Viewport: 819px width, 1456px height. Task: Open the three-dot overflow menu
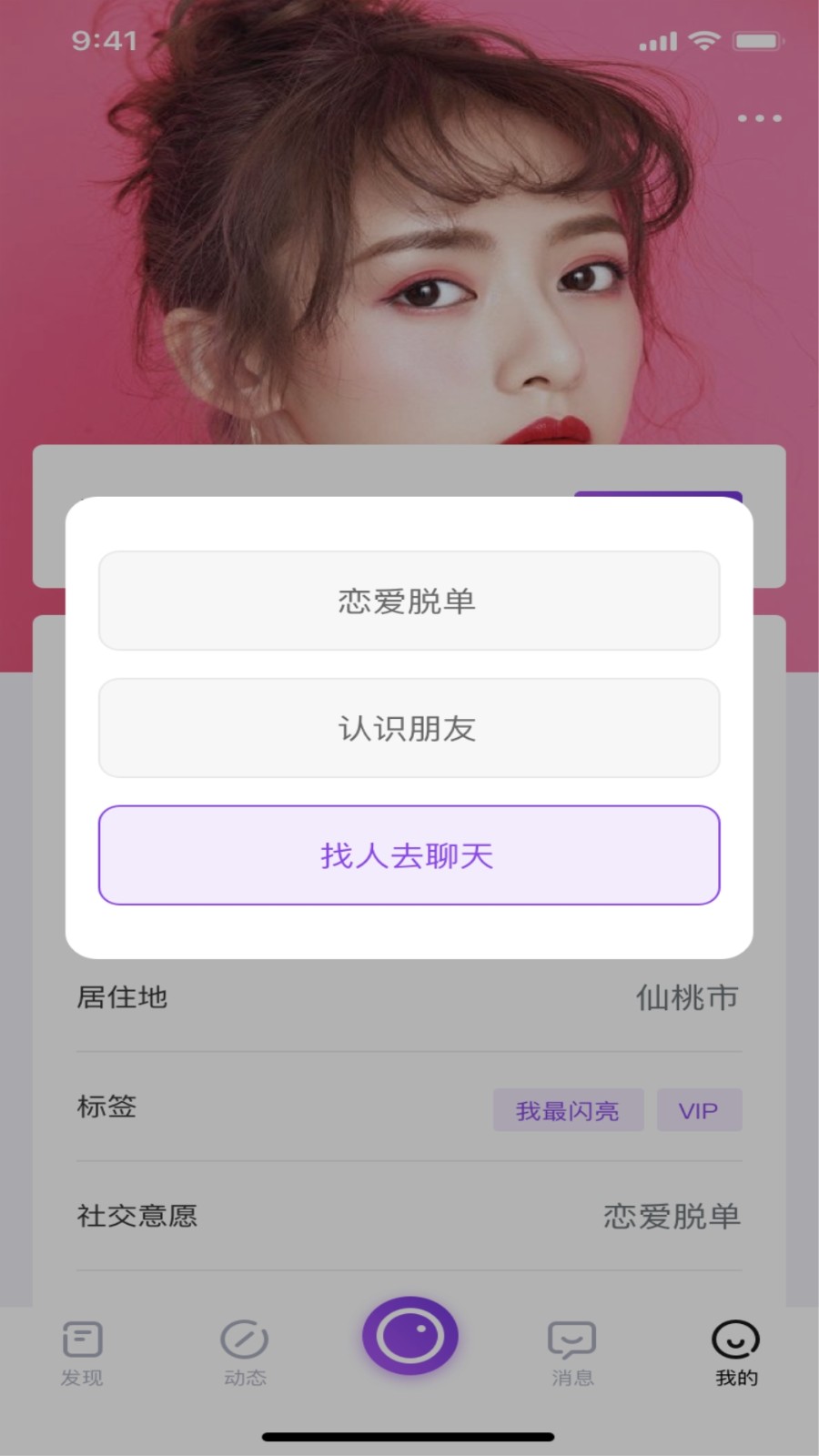pyautogui.click(x=759, y=118)
